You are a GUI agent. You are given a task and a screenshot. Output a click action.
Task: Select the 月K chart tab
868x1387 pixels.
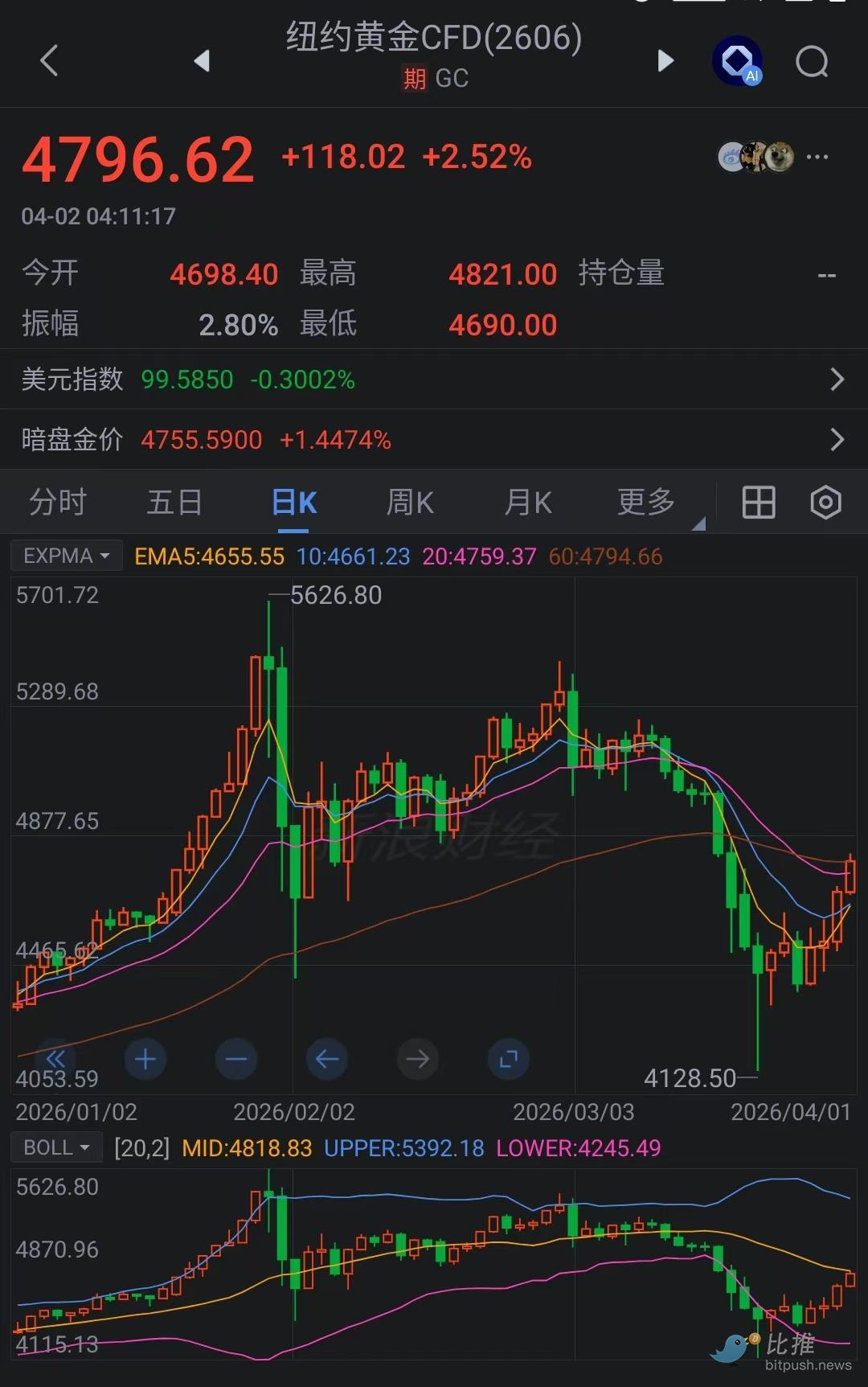[x=528, y=503]
